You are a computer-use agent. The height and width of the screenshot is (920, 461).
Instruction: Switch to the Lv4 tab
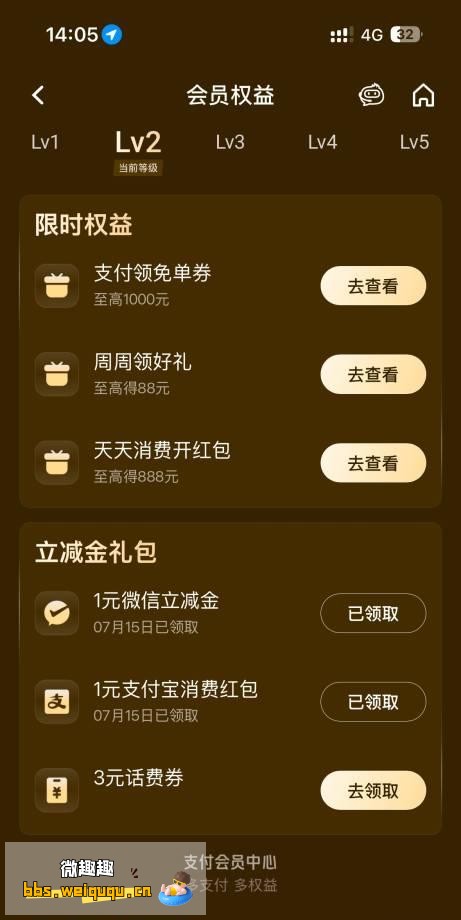point(323,143)
